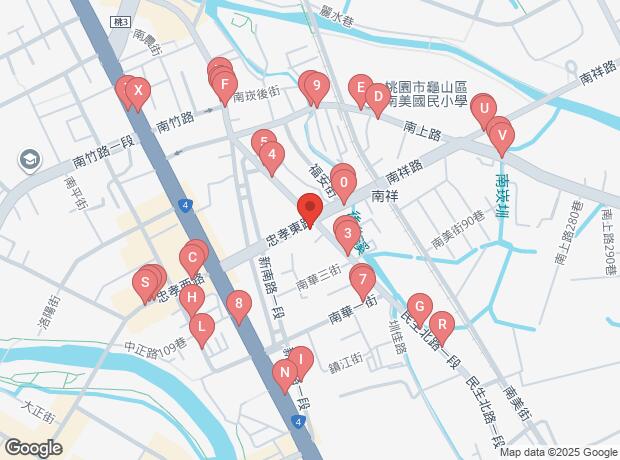This screenshot has width=620, height=460.
Task: Select the map marker labeled X
Action: 139,92
